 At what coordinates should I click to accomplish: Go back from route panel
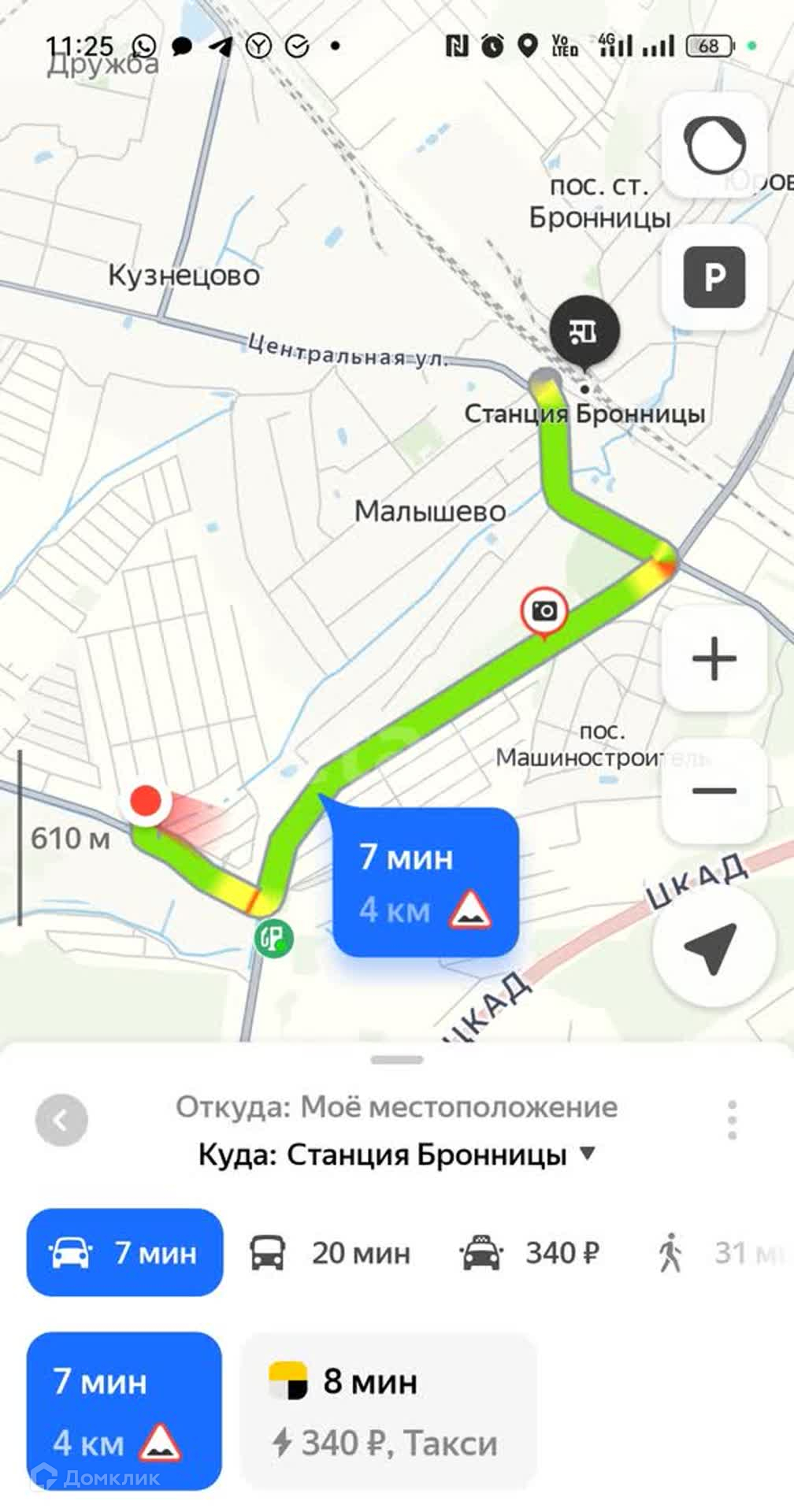(61, 1120)
